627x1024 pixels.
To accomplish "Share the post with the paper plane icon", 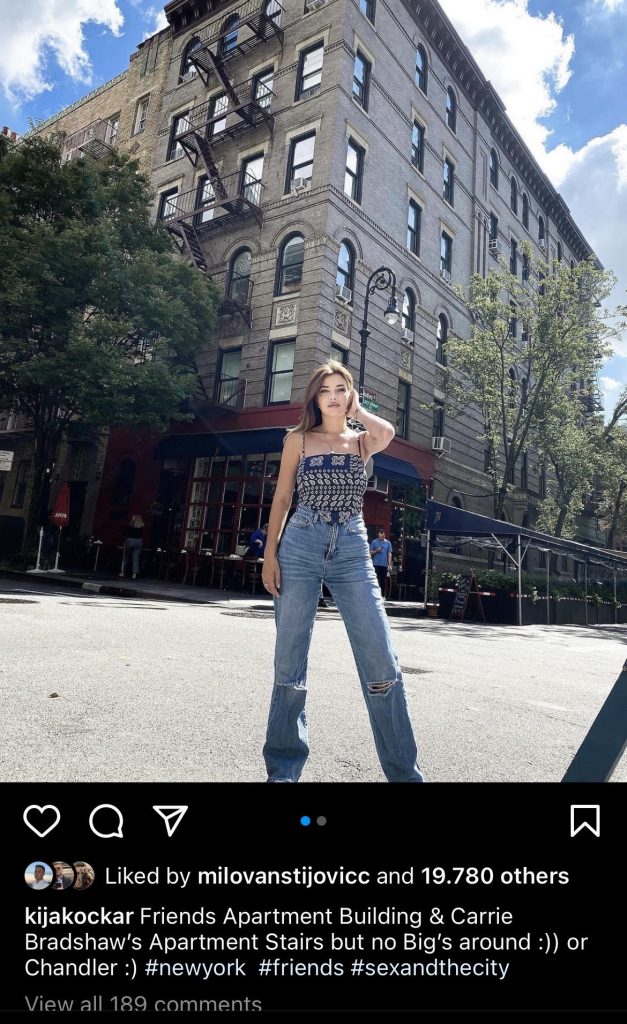I will click(x=170, y=820).
